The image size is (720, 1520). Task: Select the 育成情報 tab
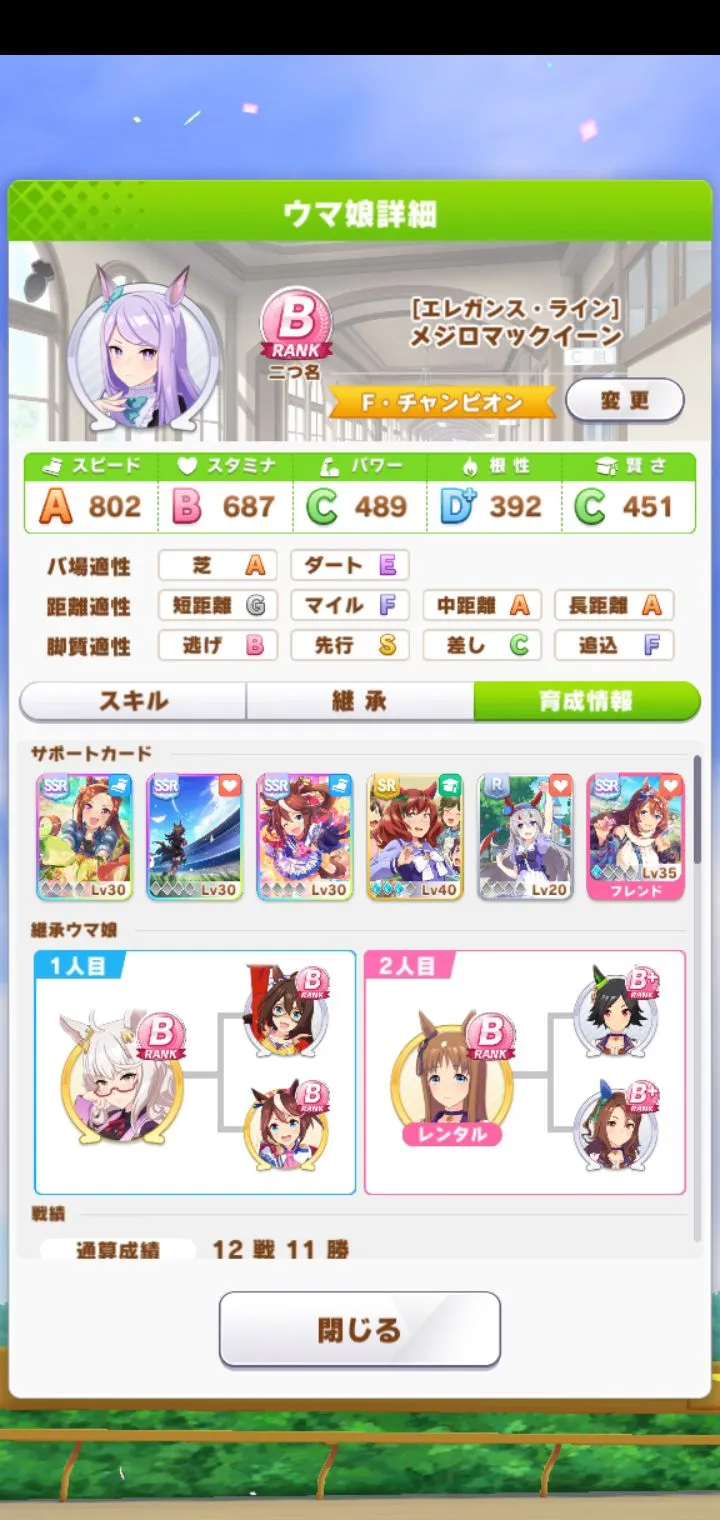pyautogui.click(x=586, y=701)
